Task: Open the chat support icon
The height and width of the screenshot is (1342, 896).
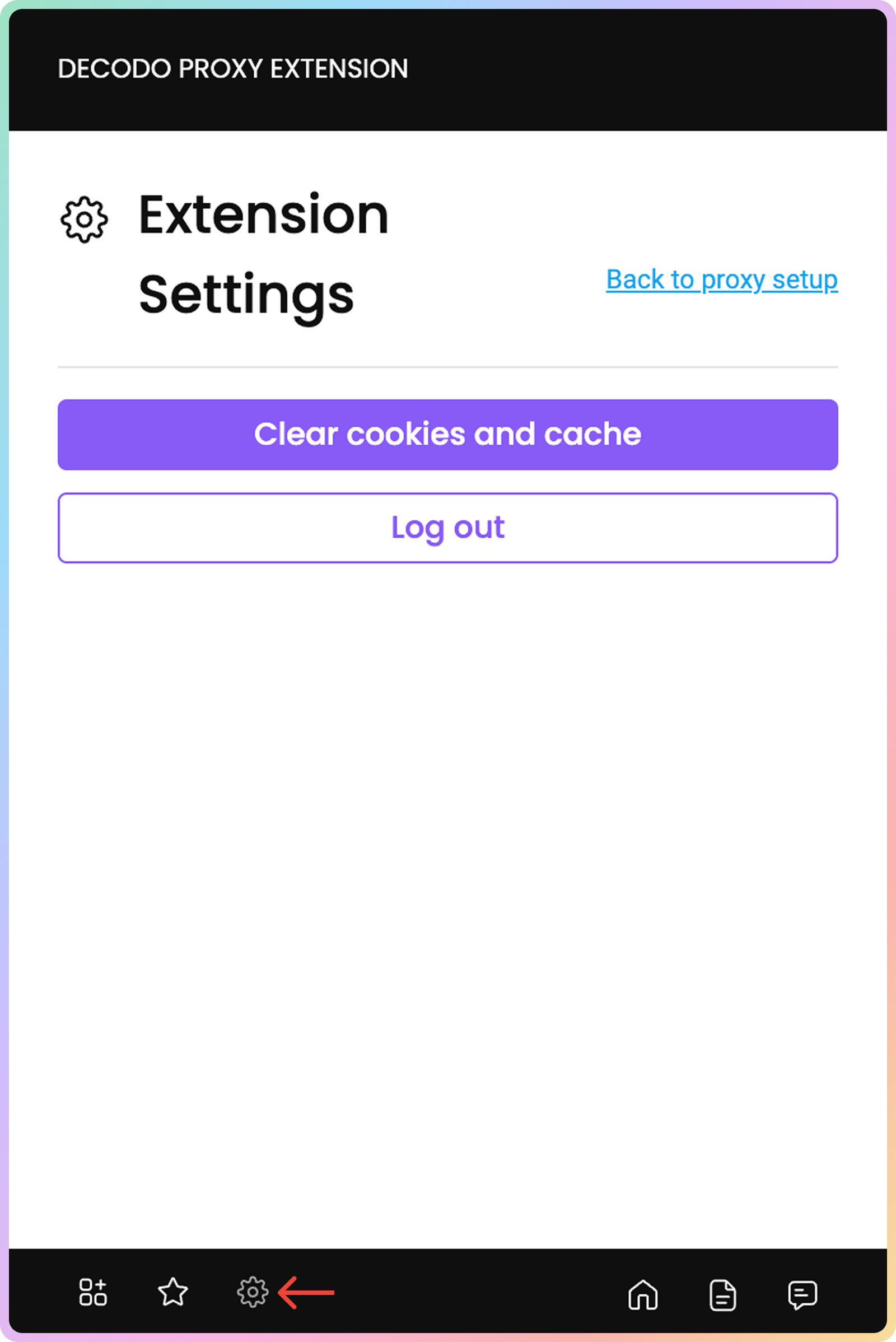Action: coord(802,1294)
